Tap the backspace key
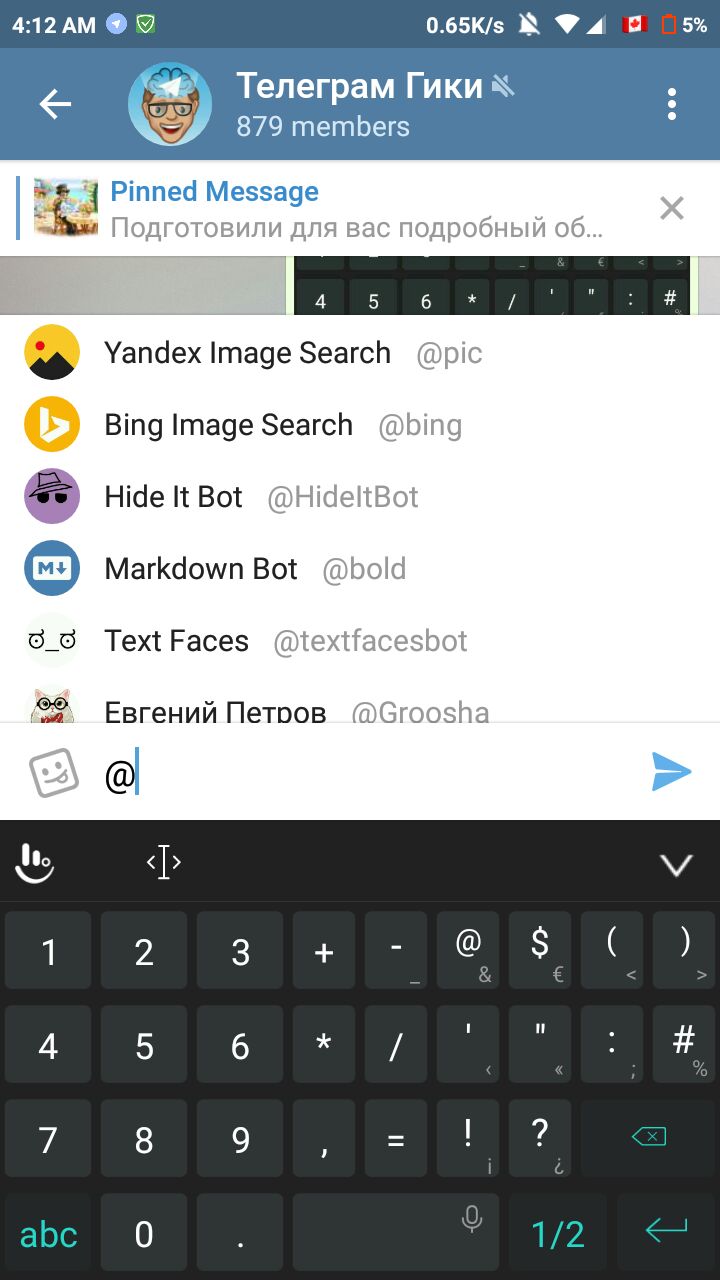 (649, 1138)
